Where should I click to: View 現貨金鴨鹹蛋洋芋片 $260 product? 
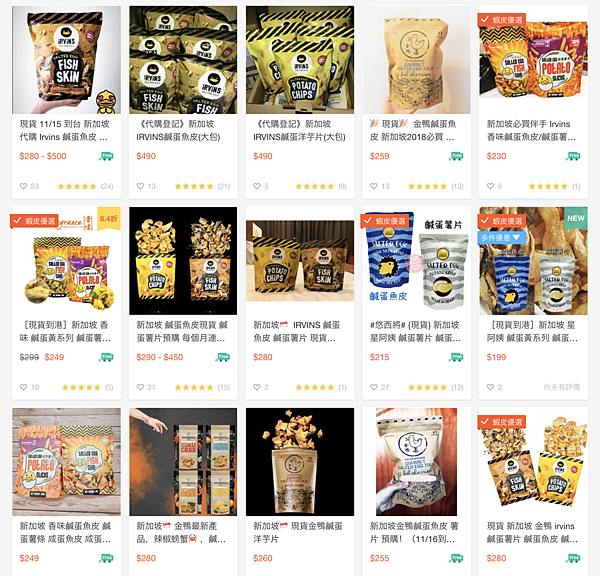[x=299, y=461]
